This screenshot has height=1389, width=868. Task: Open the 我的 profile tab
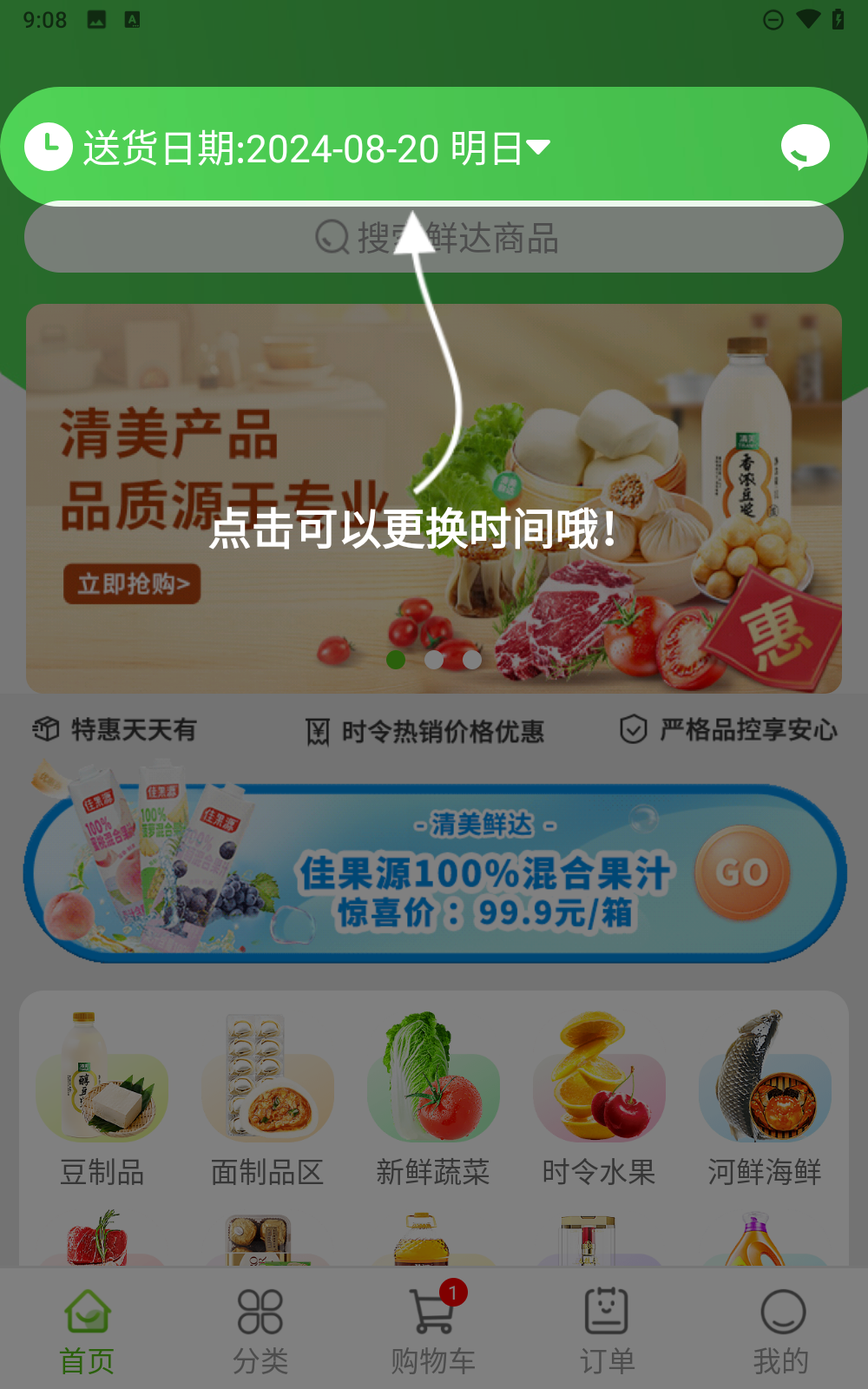coord(781,1330)
